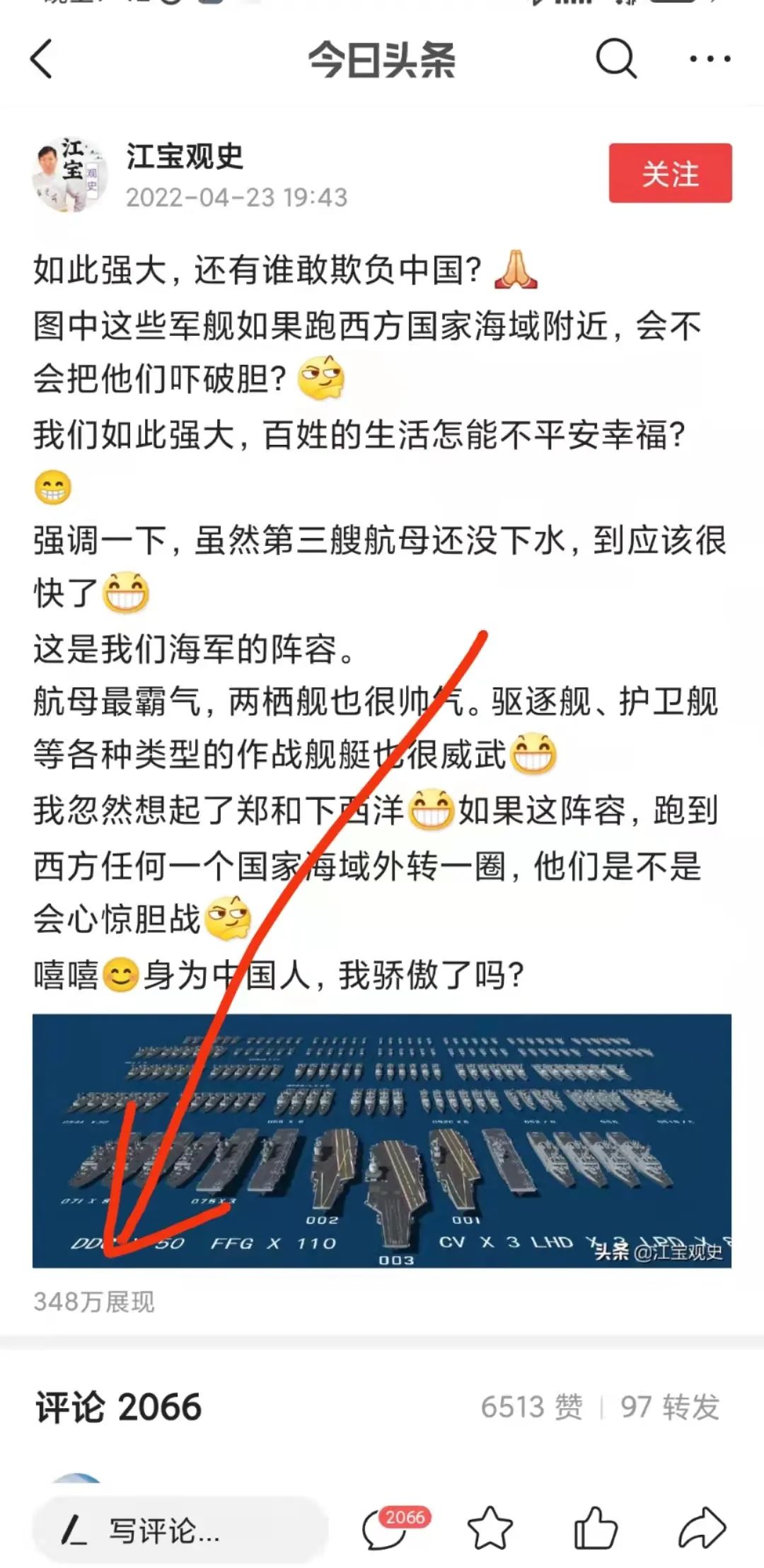Open the three-dot overflow menu
Viewport: 764px width, 1568px height.
point(710,59)
